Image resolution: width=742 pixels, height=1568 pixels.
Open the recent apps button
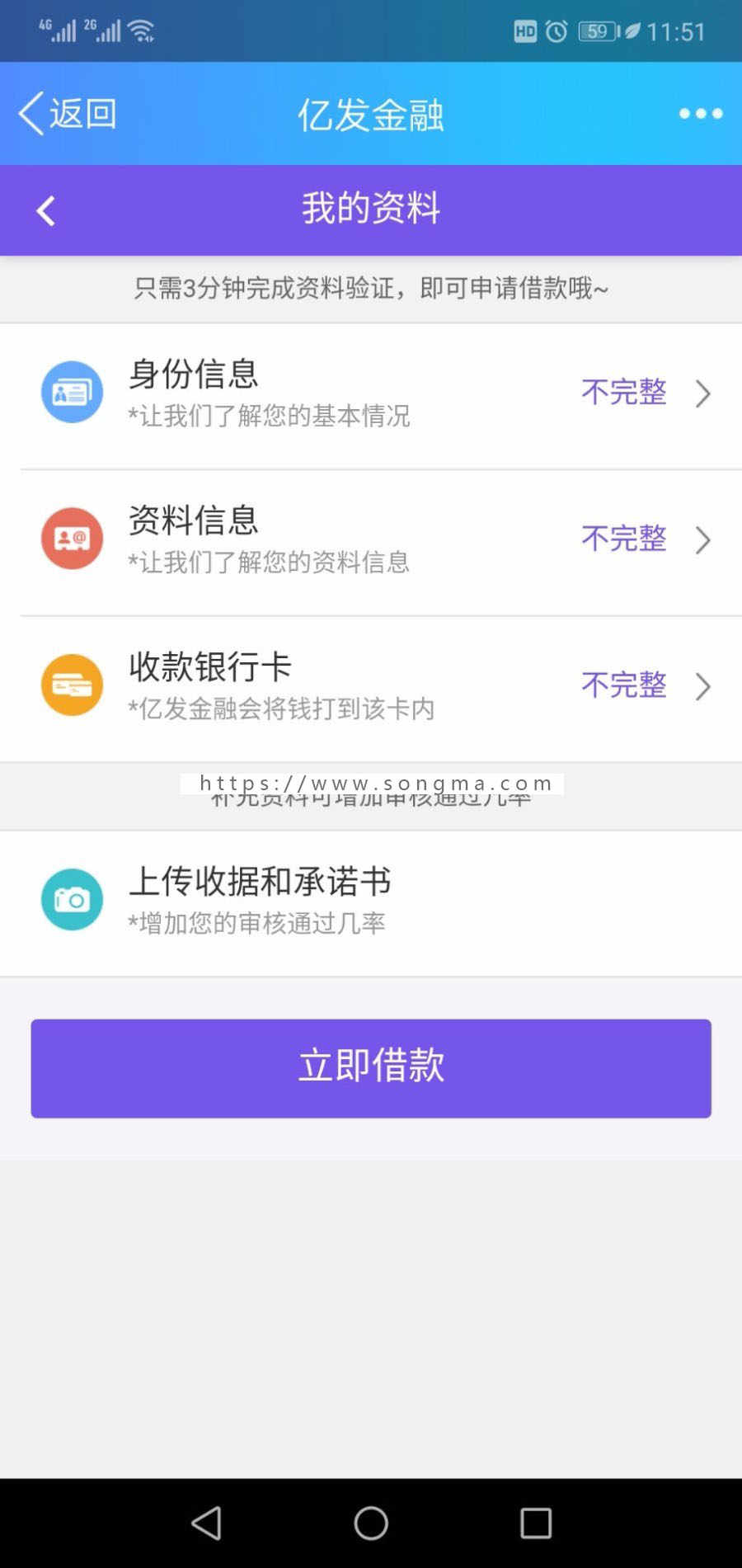point(535,1523)
